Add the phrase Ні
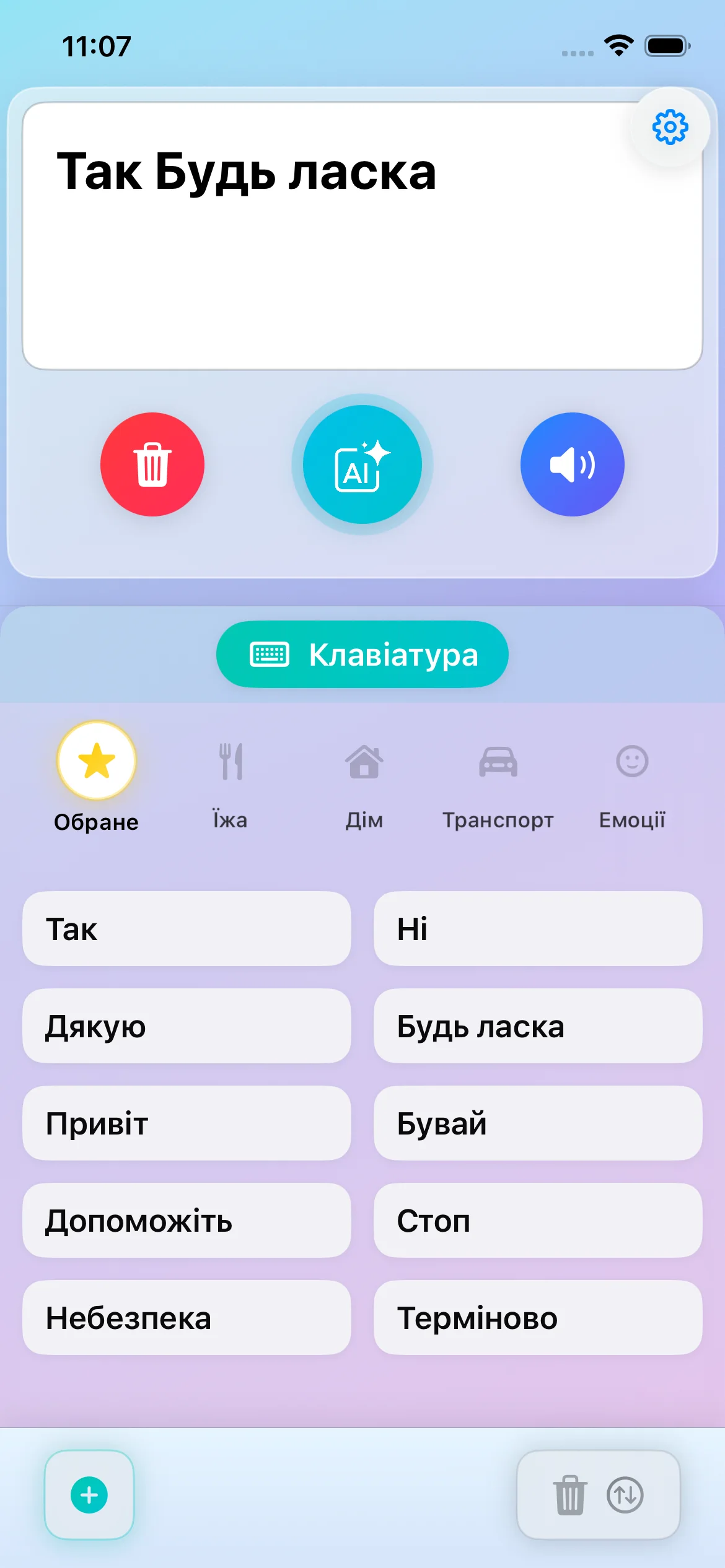 (x=538, y=929)
